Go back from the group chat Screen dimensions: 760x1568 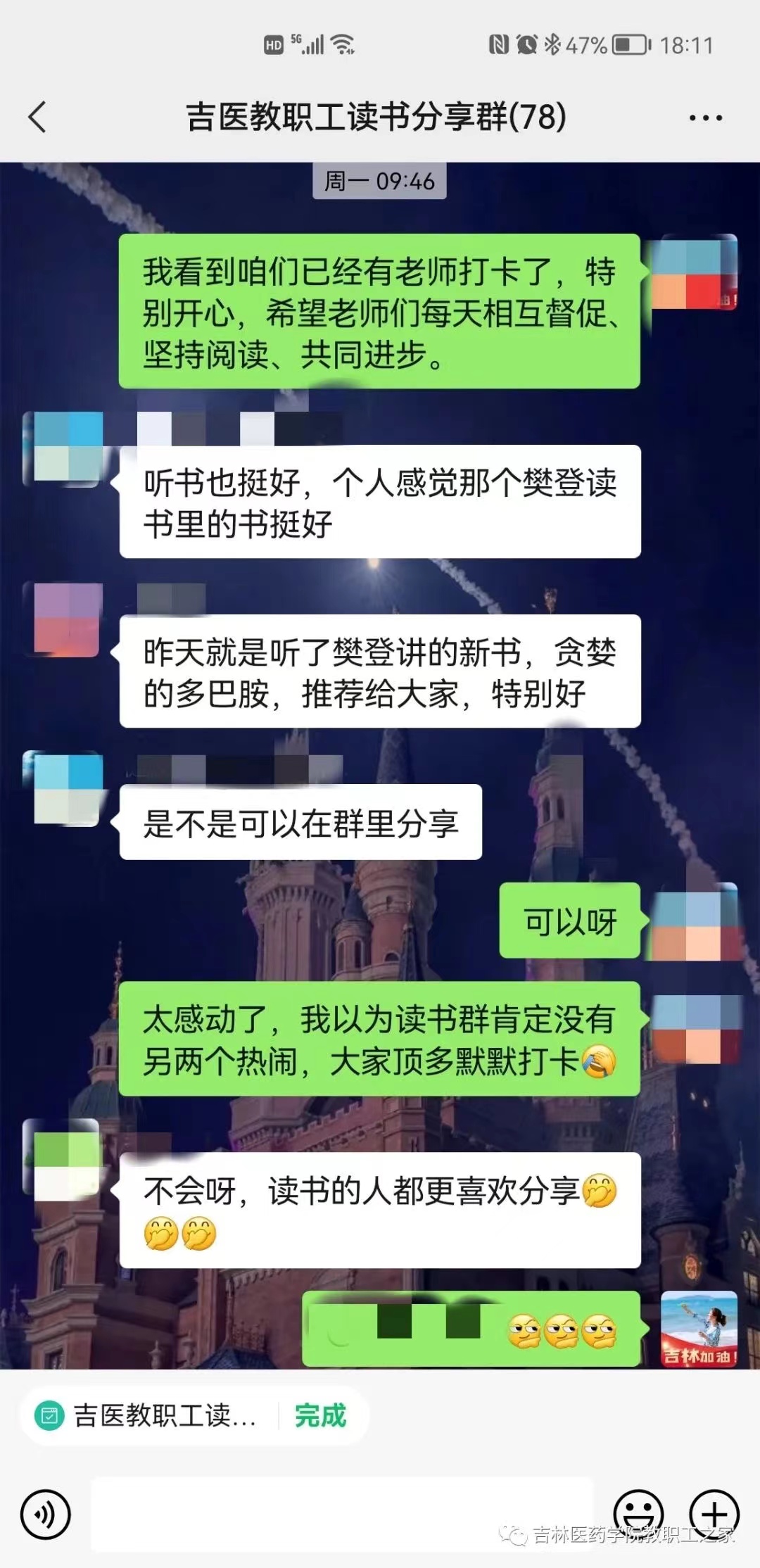38,117
